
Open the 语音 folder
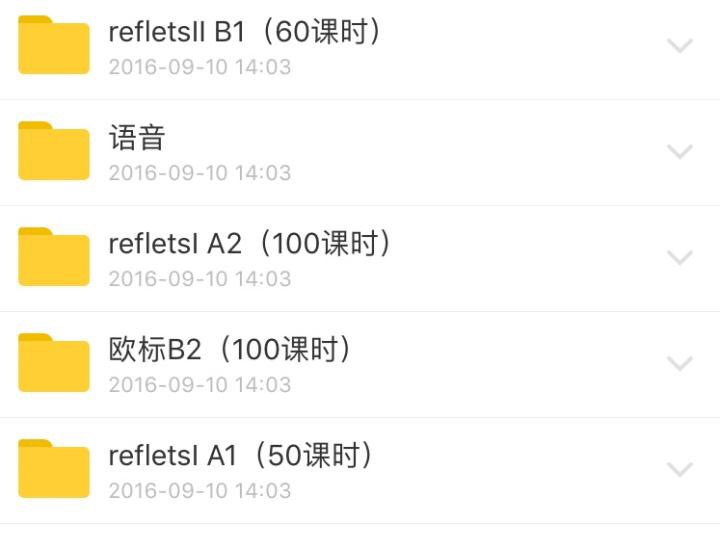coord(137,138)
